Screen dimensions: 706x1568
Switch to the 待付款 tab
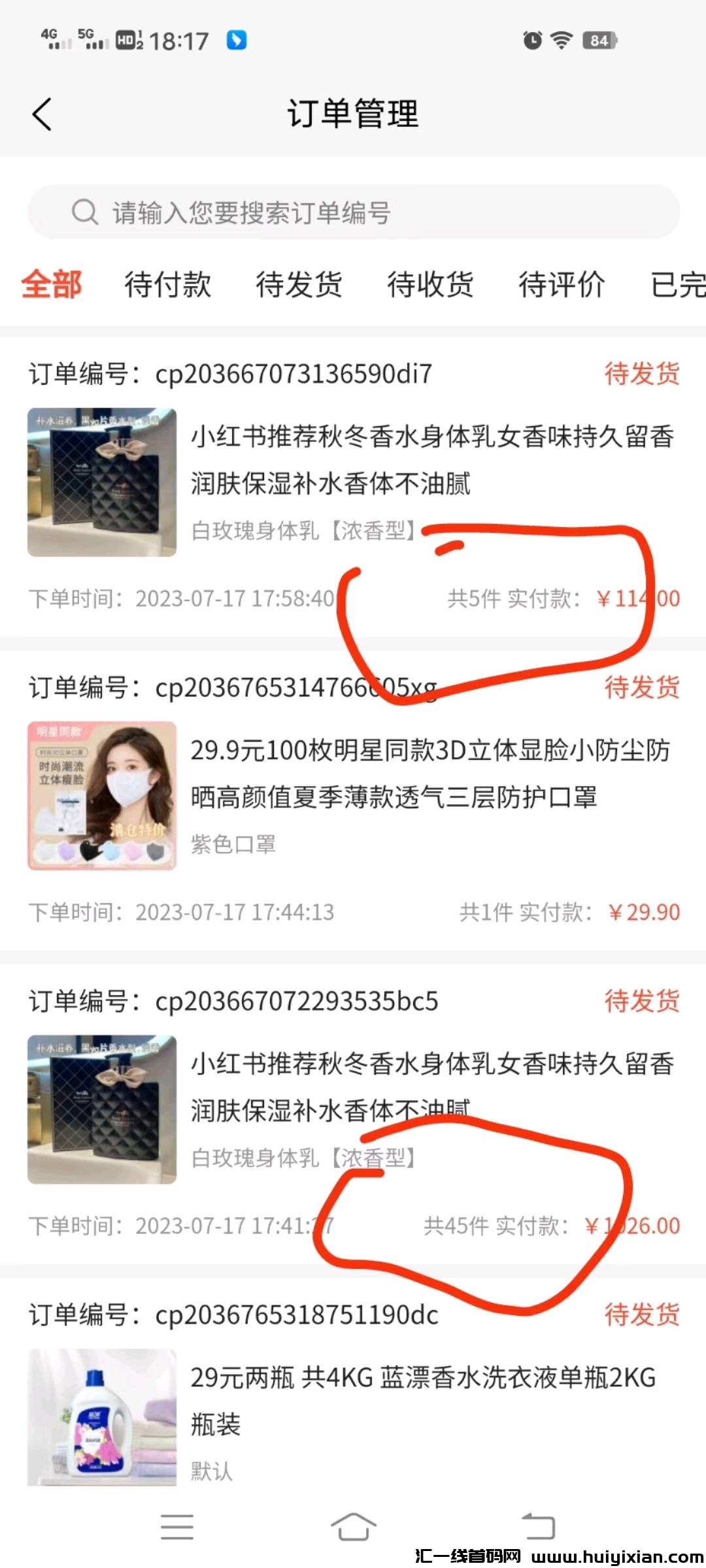click(x=168, y=284)
